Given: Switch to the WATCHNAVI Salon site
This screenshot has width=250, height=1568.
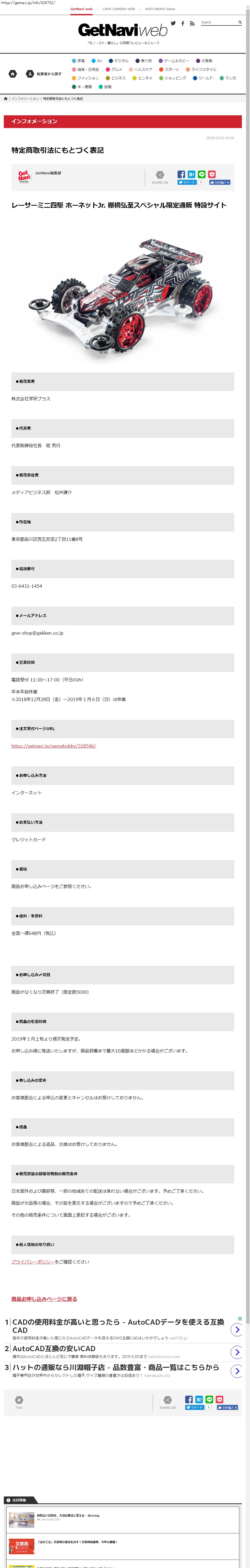Looking at the screenshot, I should tap(159, 9).
